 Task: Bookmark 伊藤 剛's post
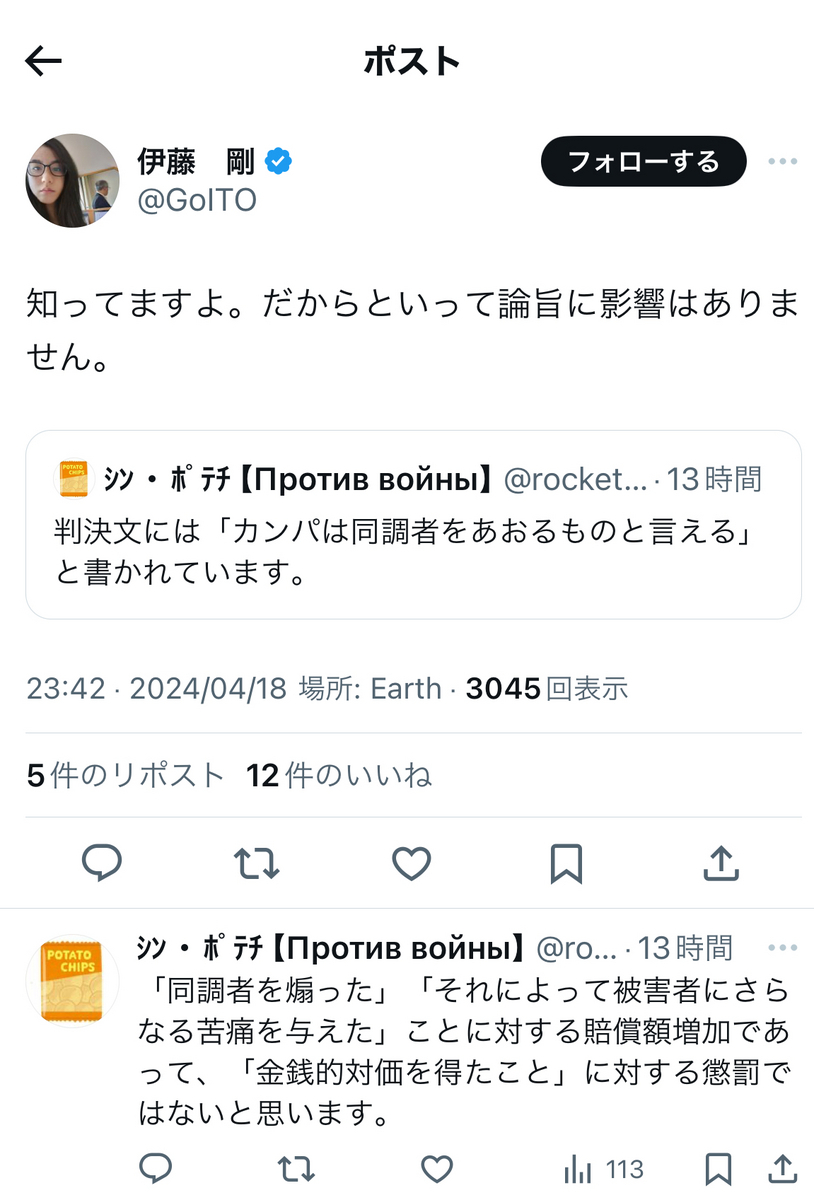tap(566, 863)
